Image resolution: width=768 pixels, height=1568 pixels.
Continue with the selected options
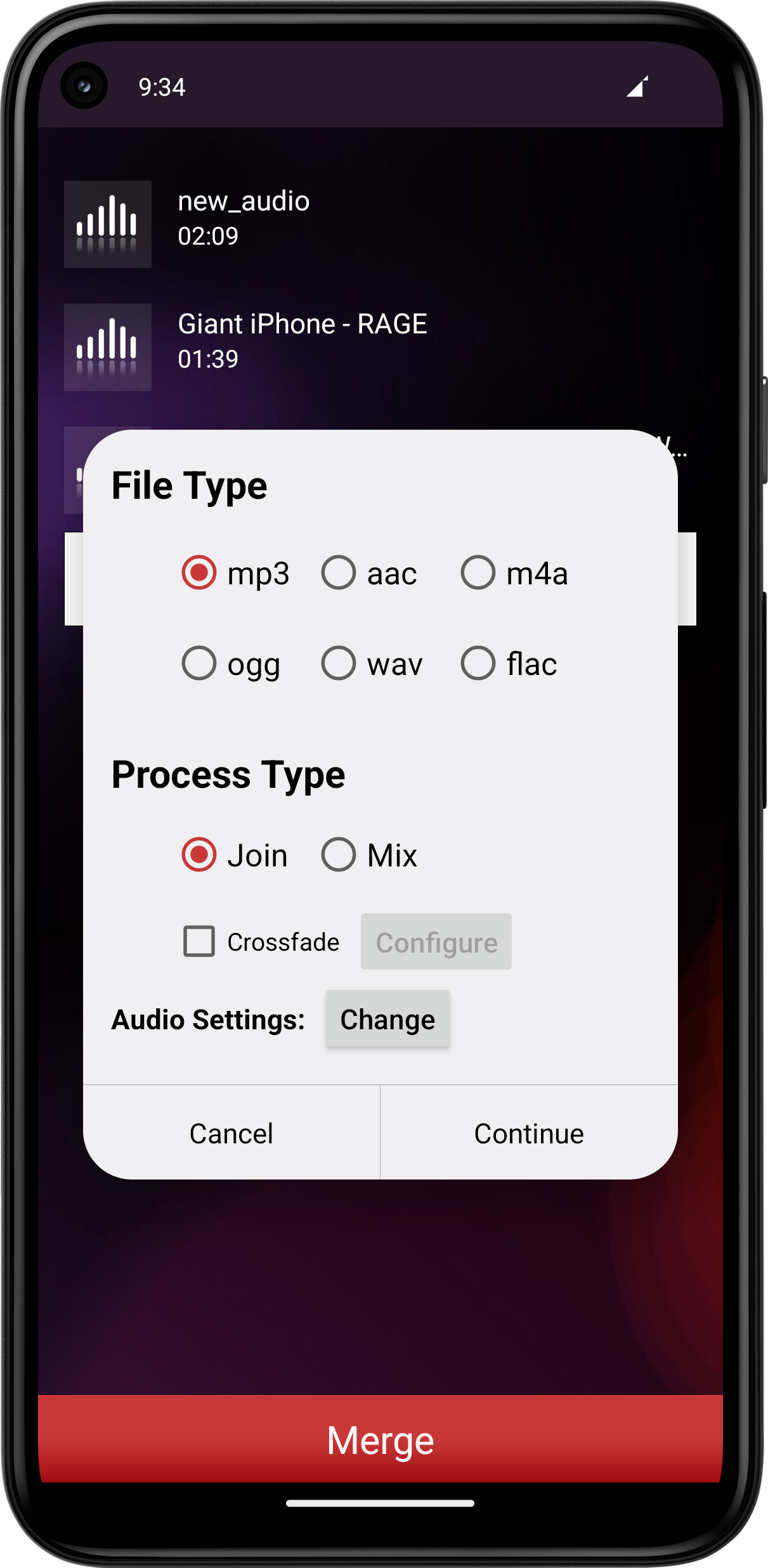point(529,1133)
